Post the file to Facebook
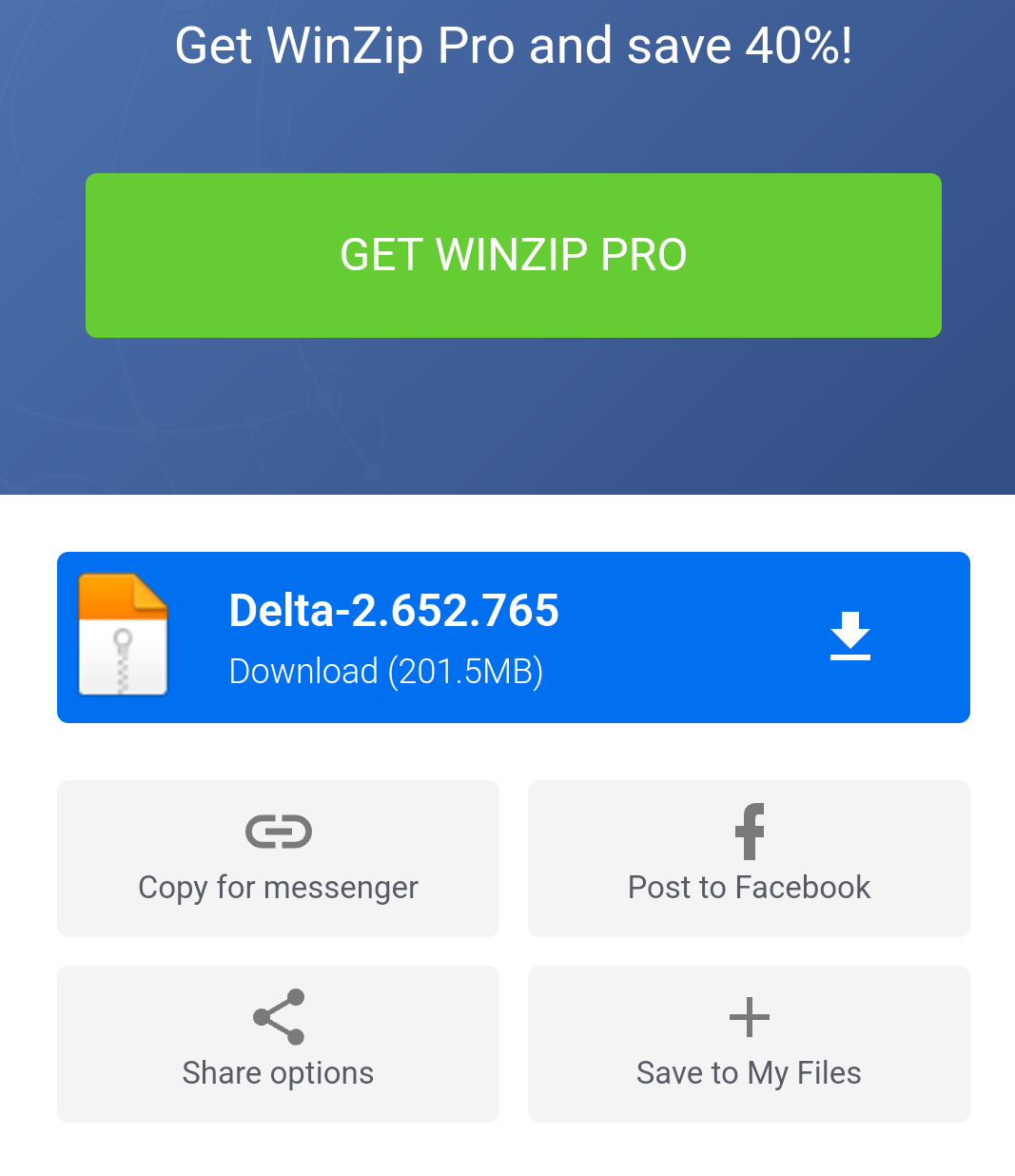The height and width of the screenshot is (1176, 1015). click(x=749, y=858)
